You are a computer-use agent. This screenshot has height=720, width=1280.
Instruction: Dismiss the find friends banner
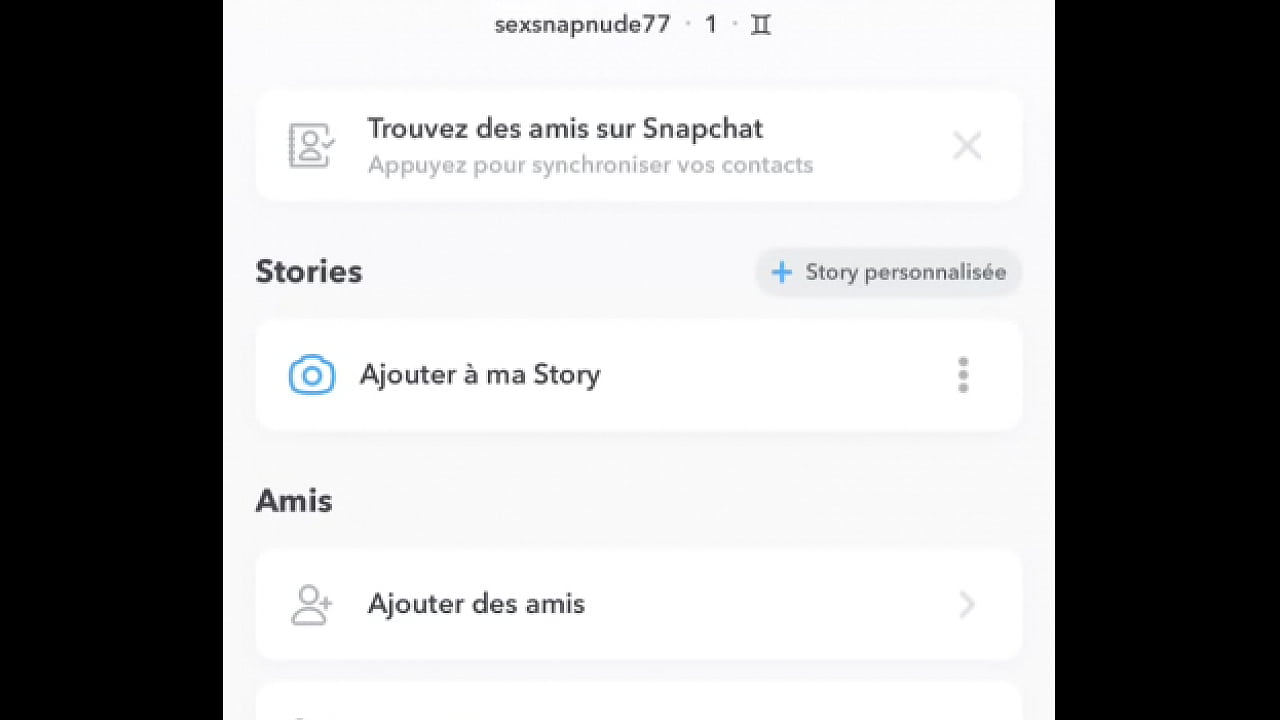[x=966, y=146]
